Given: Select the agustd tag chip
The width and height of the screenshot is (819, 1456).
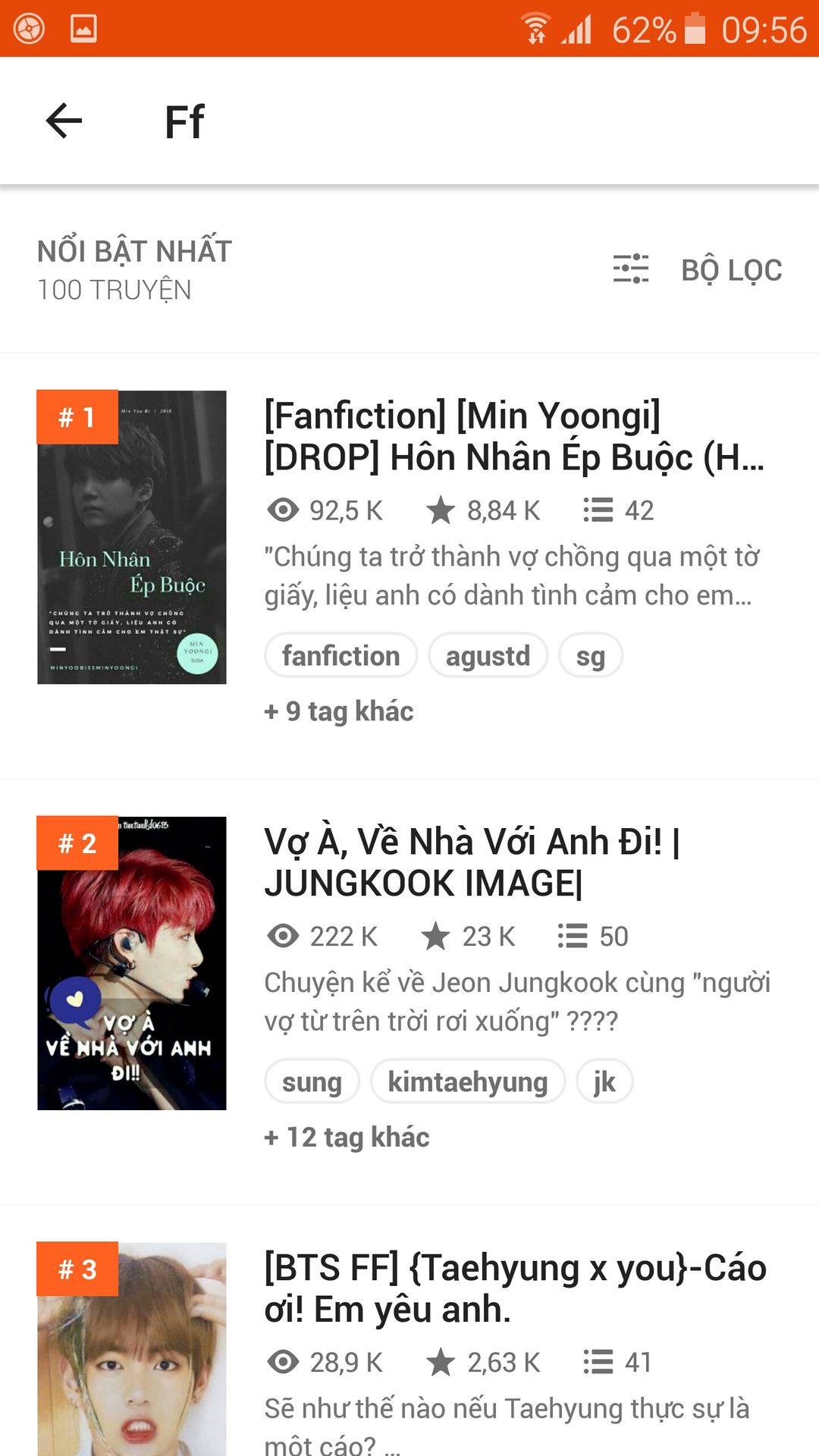Looking at the screenshot, I should coord(488,656).
